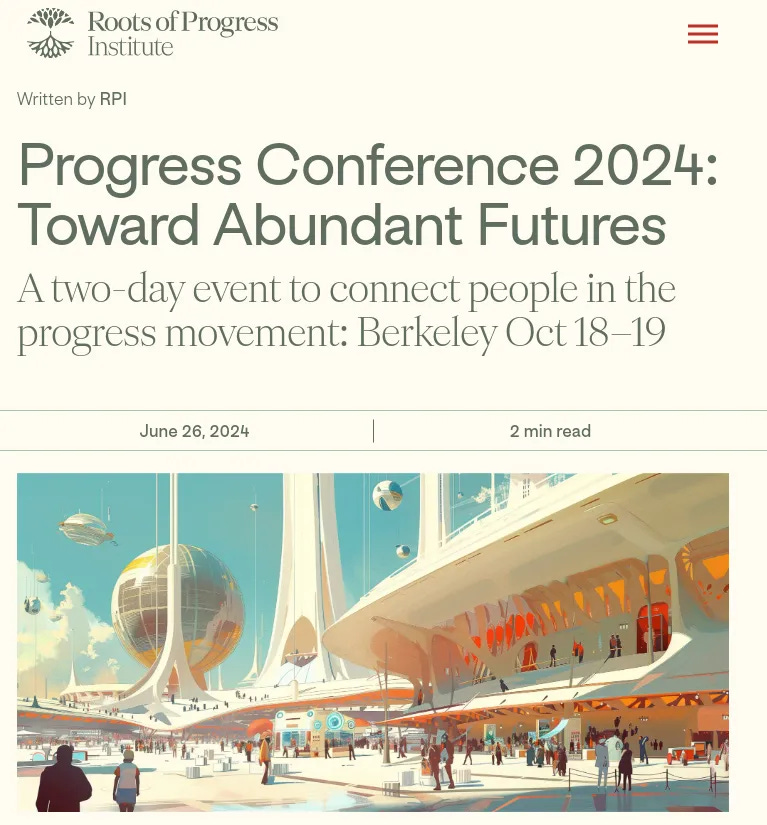Go to the Roots of Progress Institute homepage

click(153, 33)
